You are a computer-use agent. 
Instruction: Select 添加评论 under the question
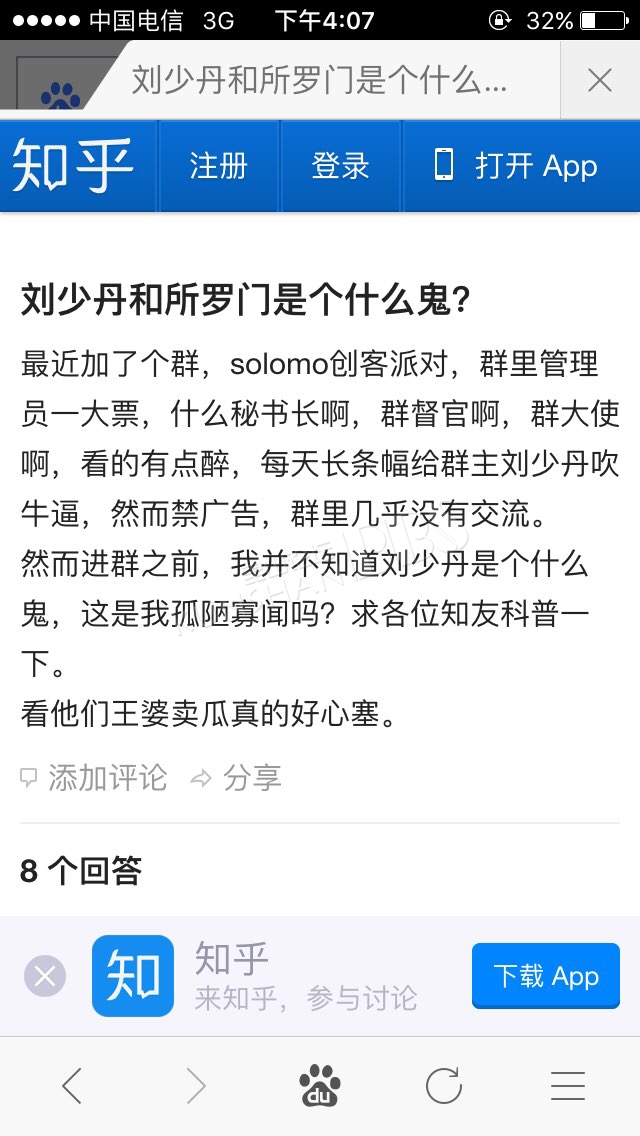(x=93, y=778)
